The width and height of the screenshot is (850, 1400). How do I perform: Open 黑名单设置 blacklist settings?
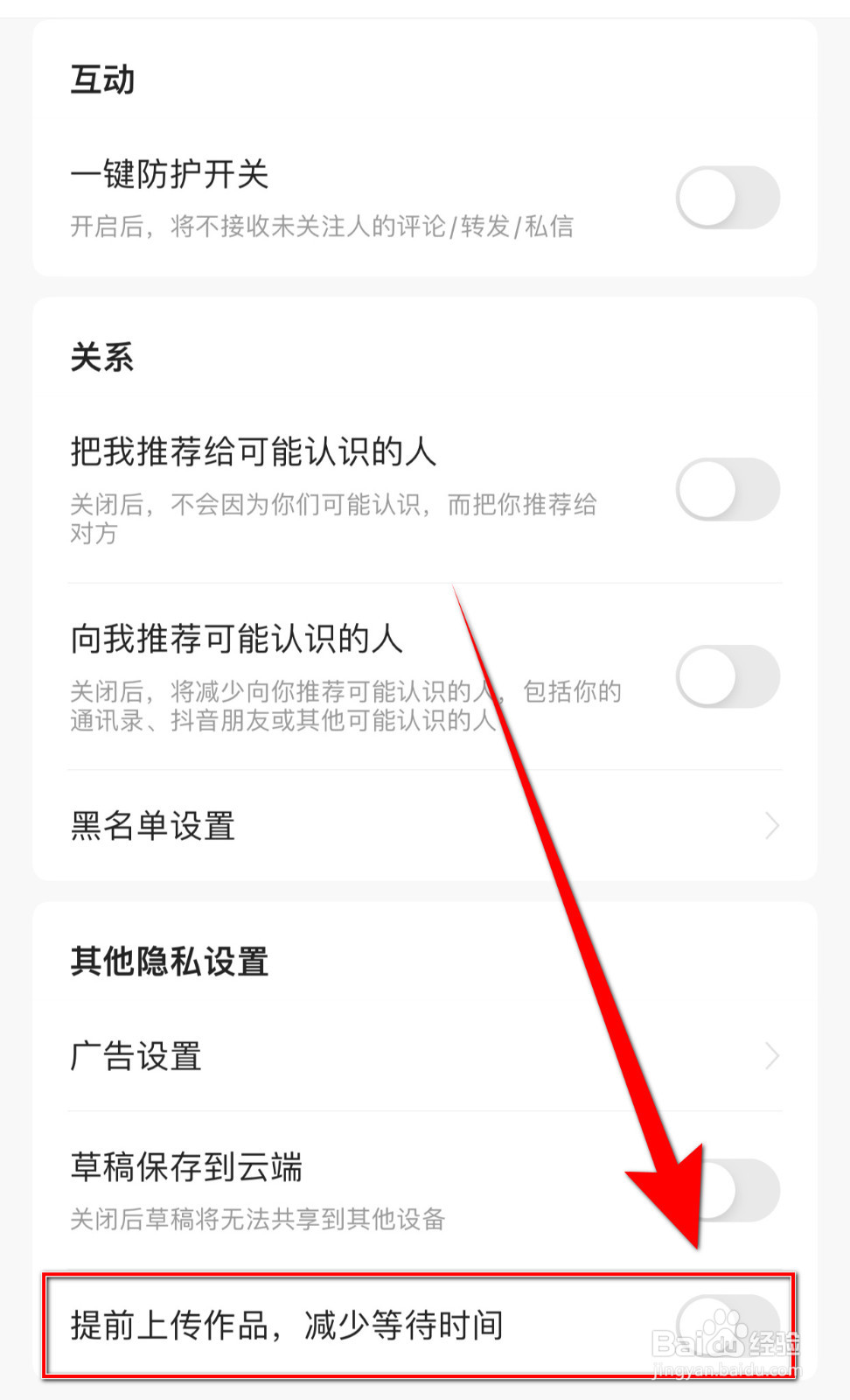350,825
